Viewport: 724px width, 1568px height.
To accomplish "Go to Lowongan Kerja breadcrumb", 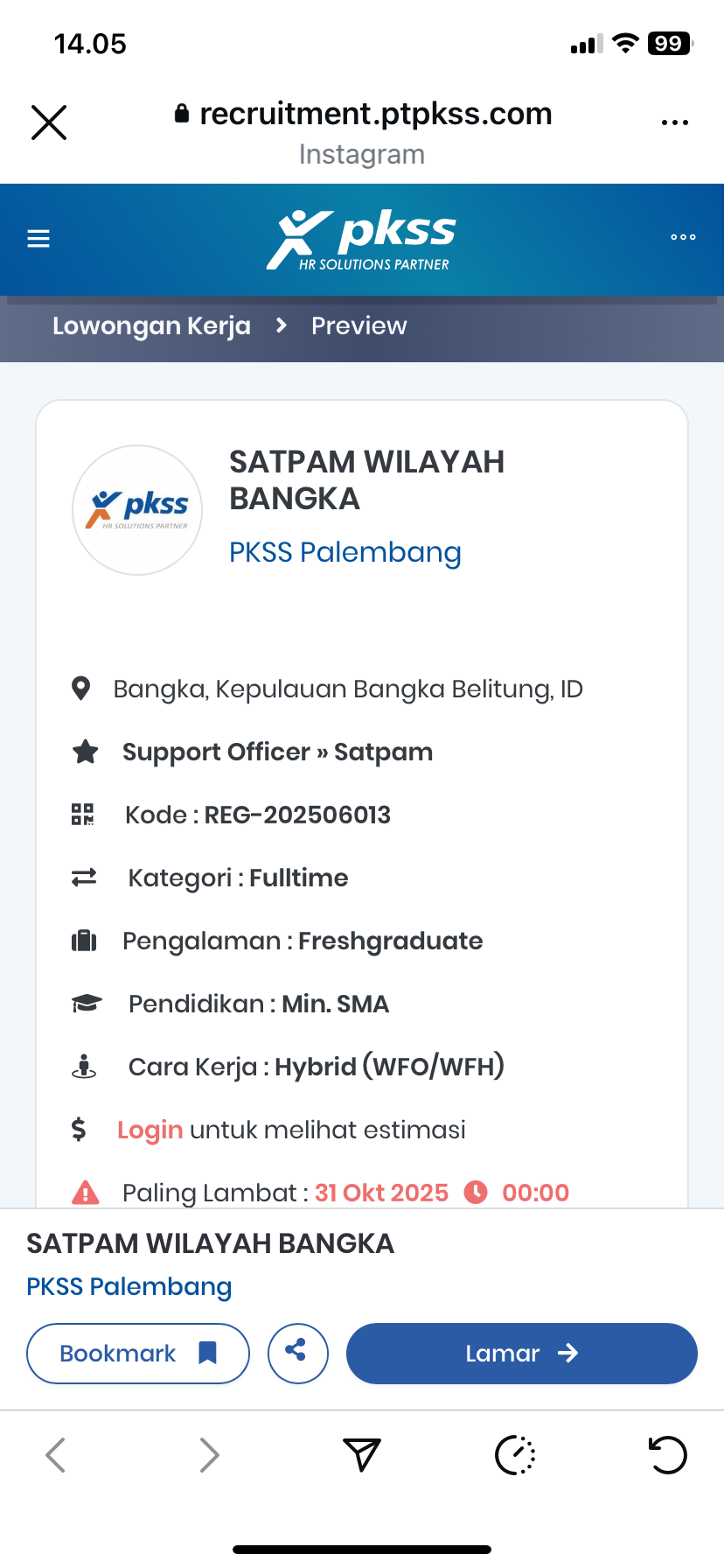I will (x=151, y=326).
